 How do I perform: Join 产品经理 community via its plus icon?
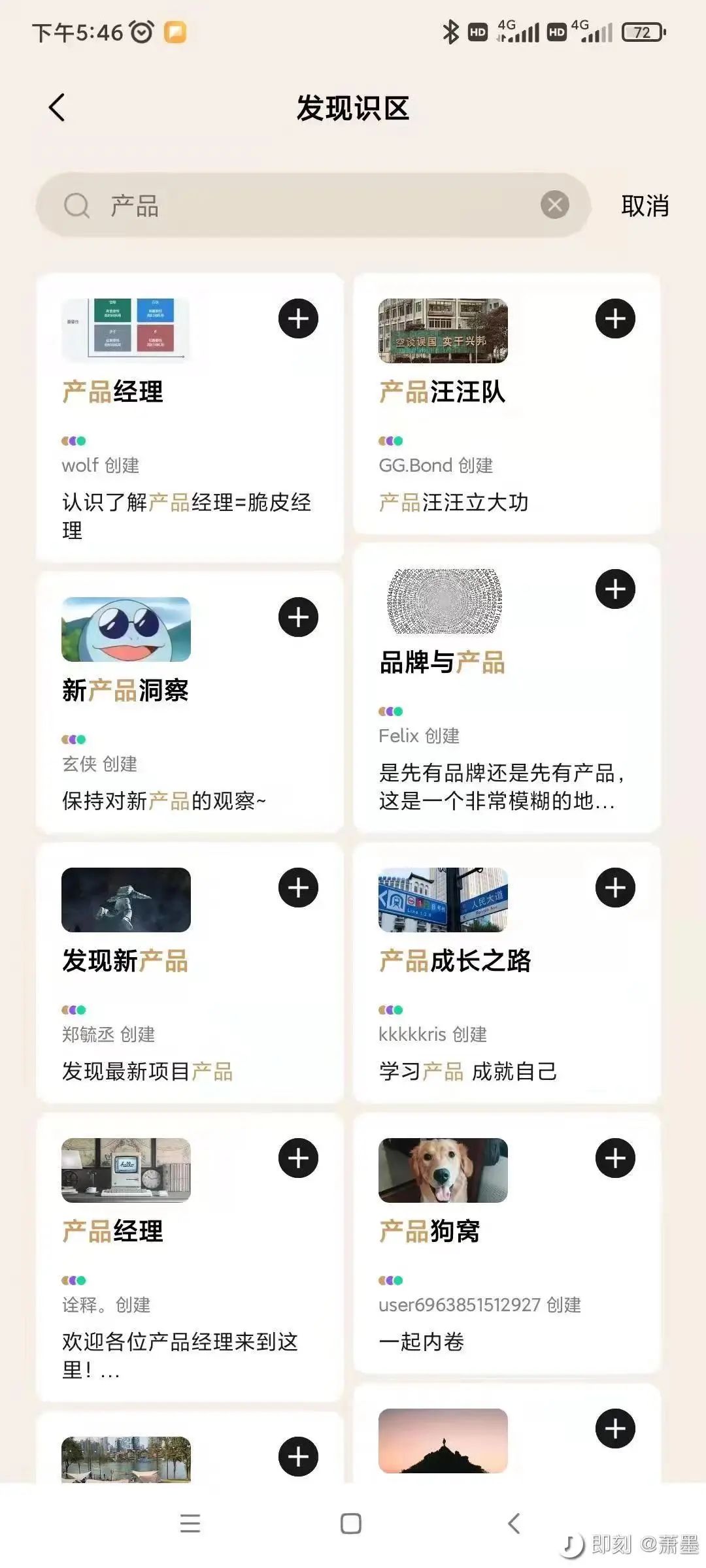coord(299,318)
